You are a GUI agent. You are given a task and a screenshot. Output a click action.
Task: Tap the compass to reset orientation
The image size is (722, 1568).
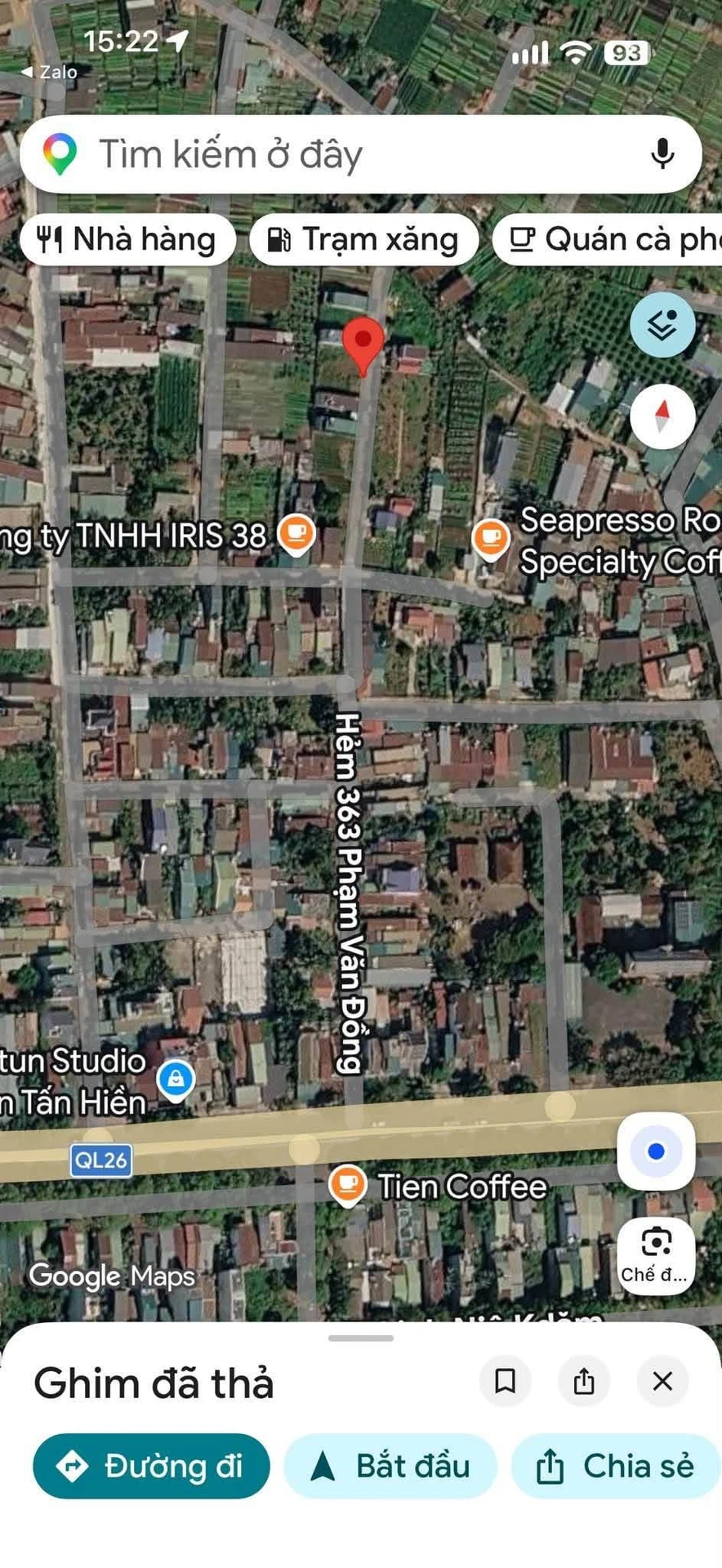[662, 416]
